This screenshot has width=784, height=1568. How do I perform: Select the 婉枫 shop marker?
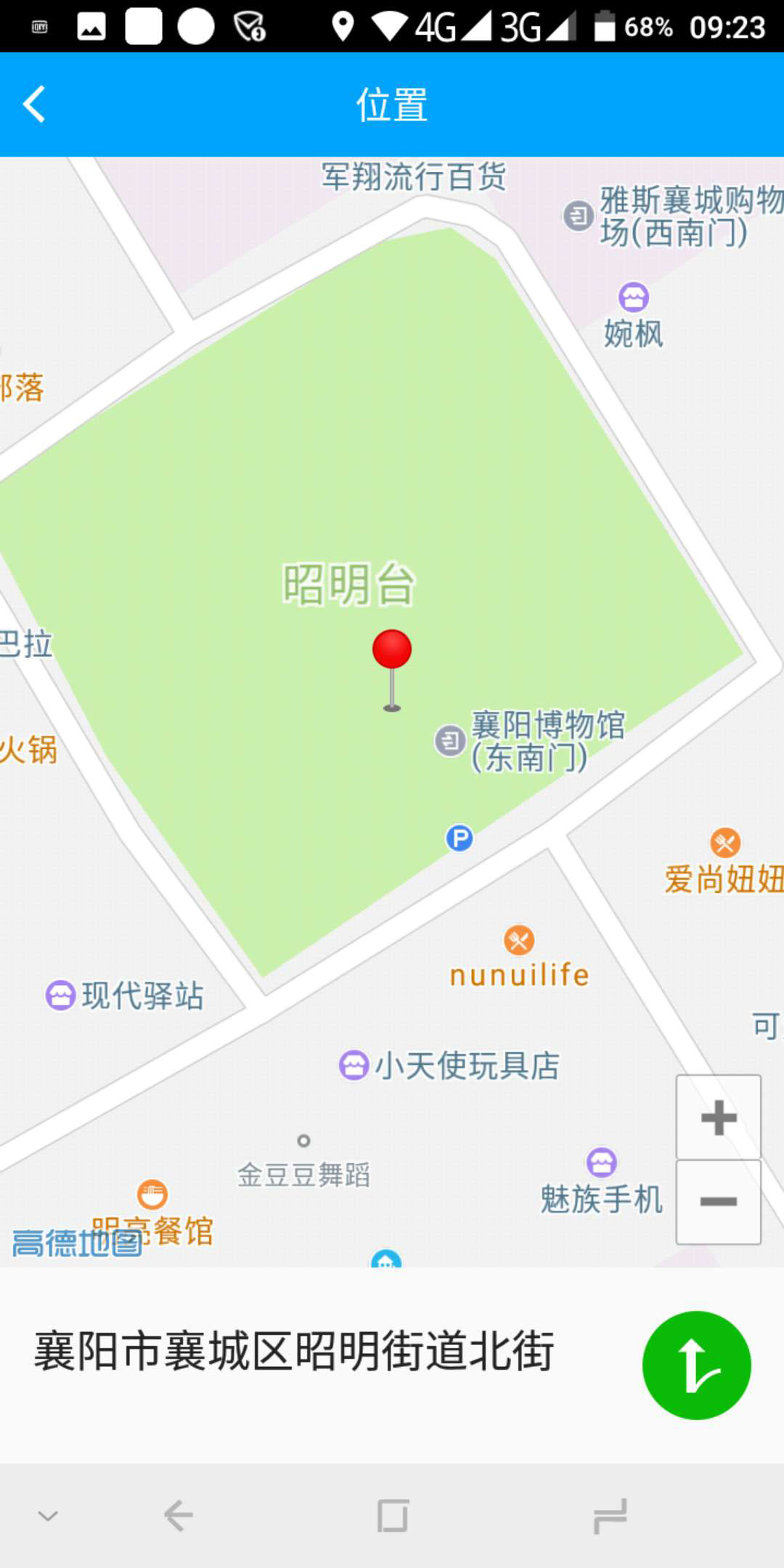(634, 298)
